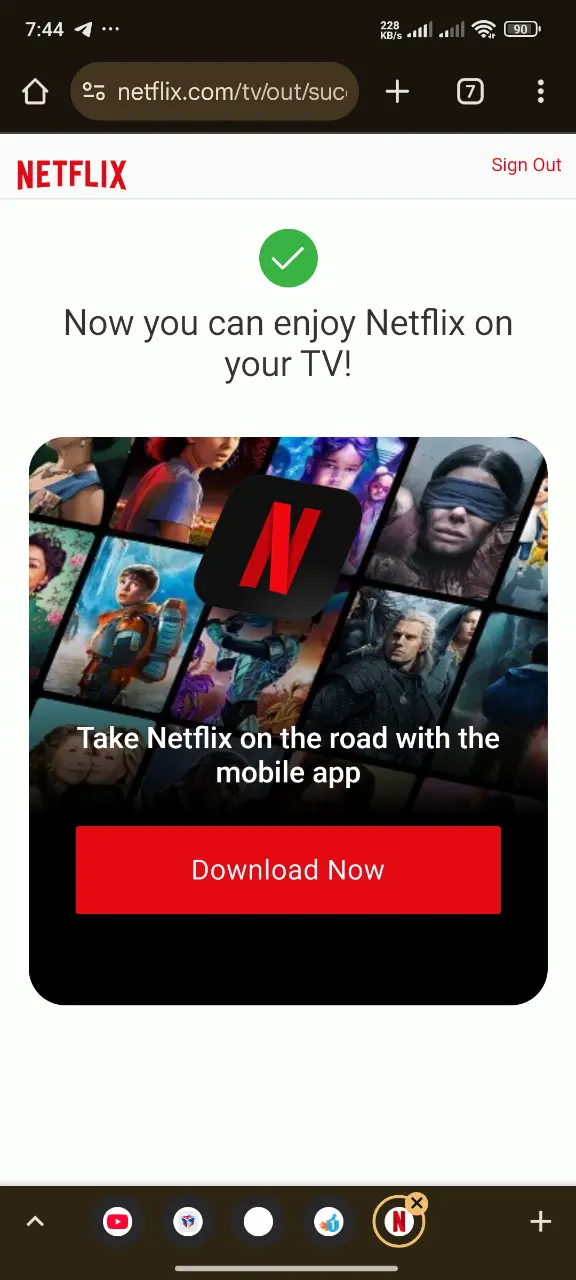576x1280 pixels.
Task: Switch to the blank white circle tab
Action: (258, 1221)
